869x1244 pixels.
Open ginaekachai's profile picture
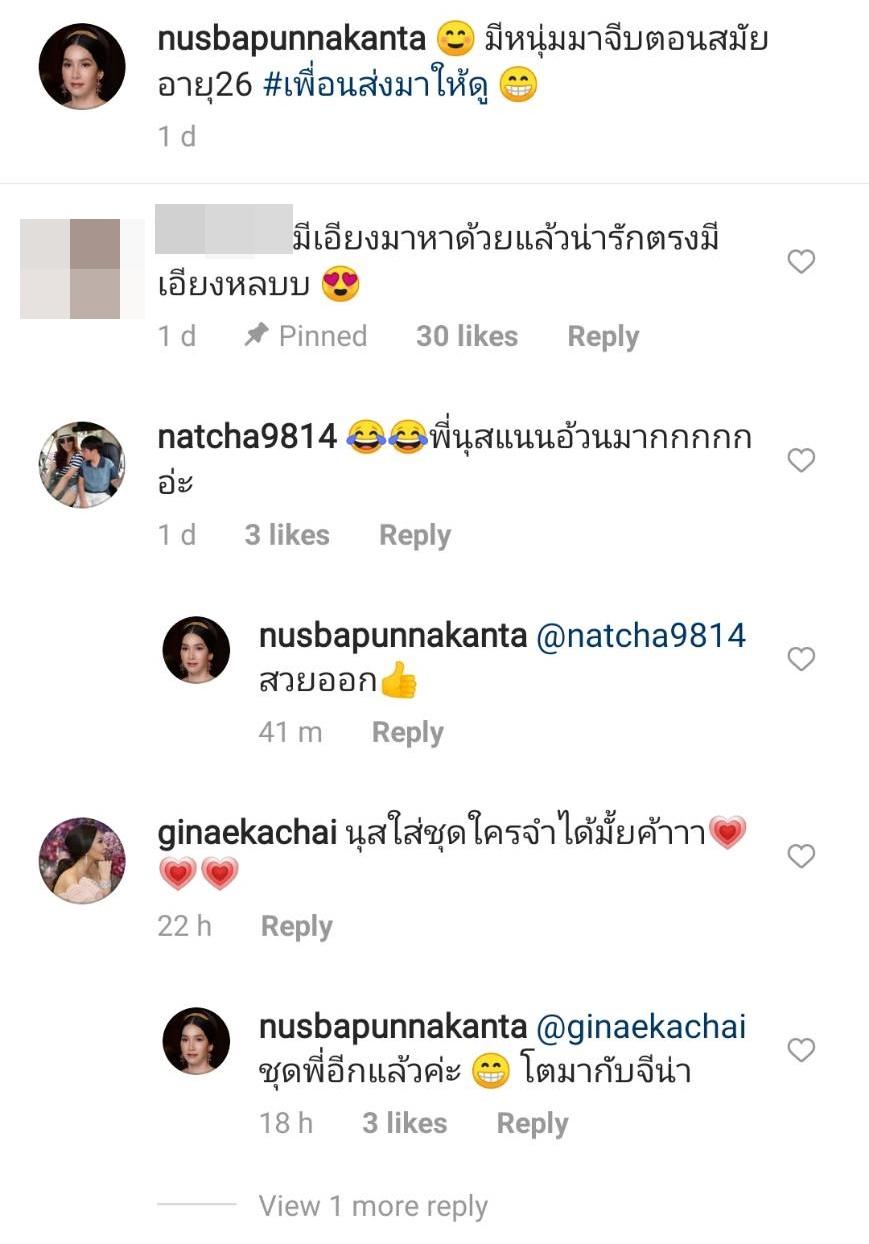coord(82,860)
